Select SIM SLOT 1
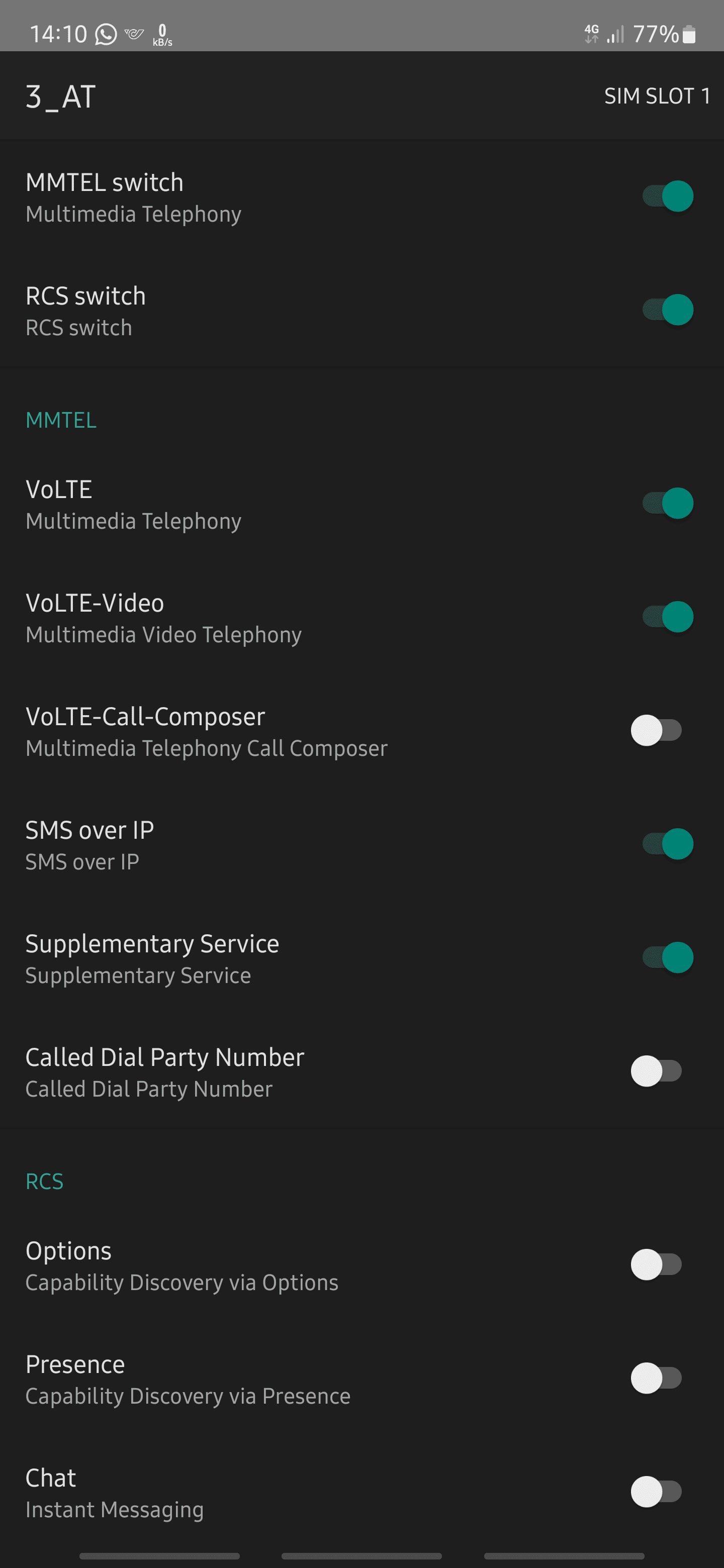 point(657,96)
